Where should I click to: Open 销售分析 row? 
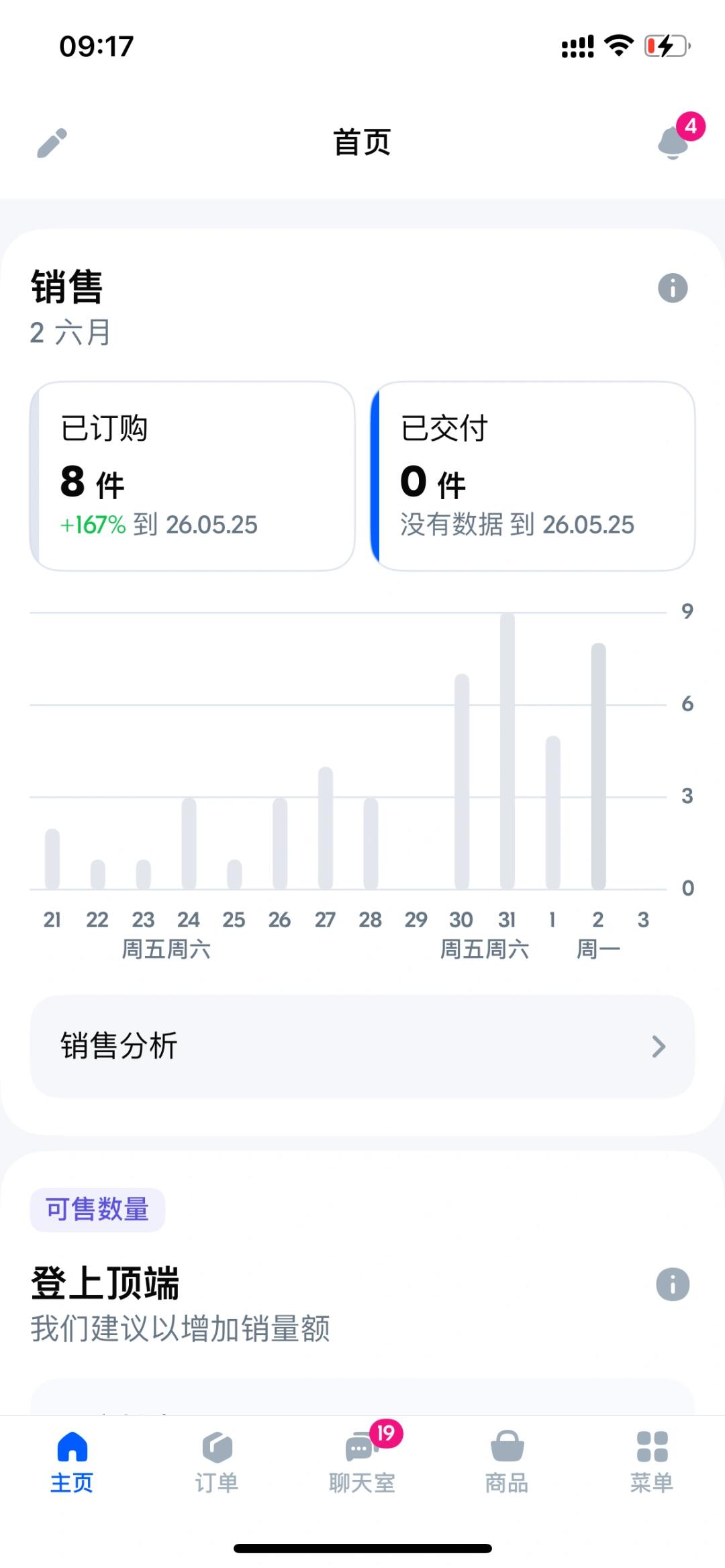click(x=362, y=1046)
